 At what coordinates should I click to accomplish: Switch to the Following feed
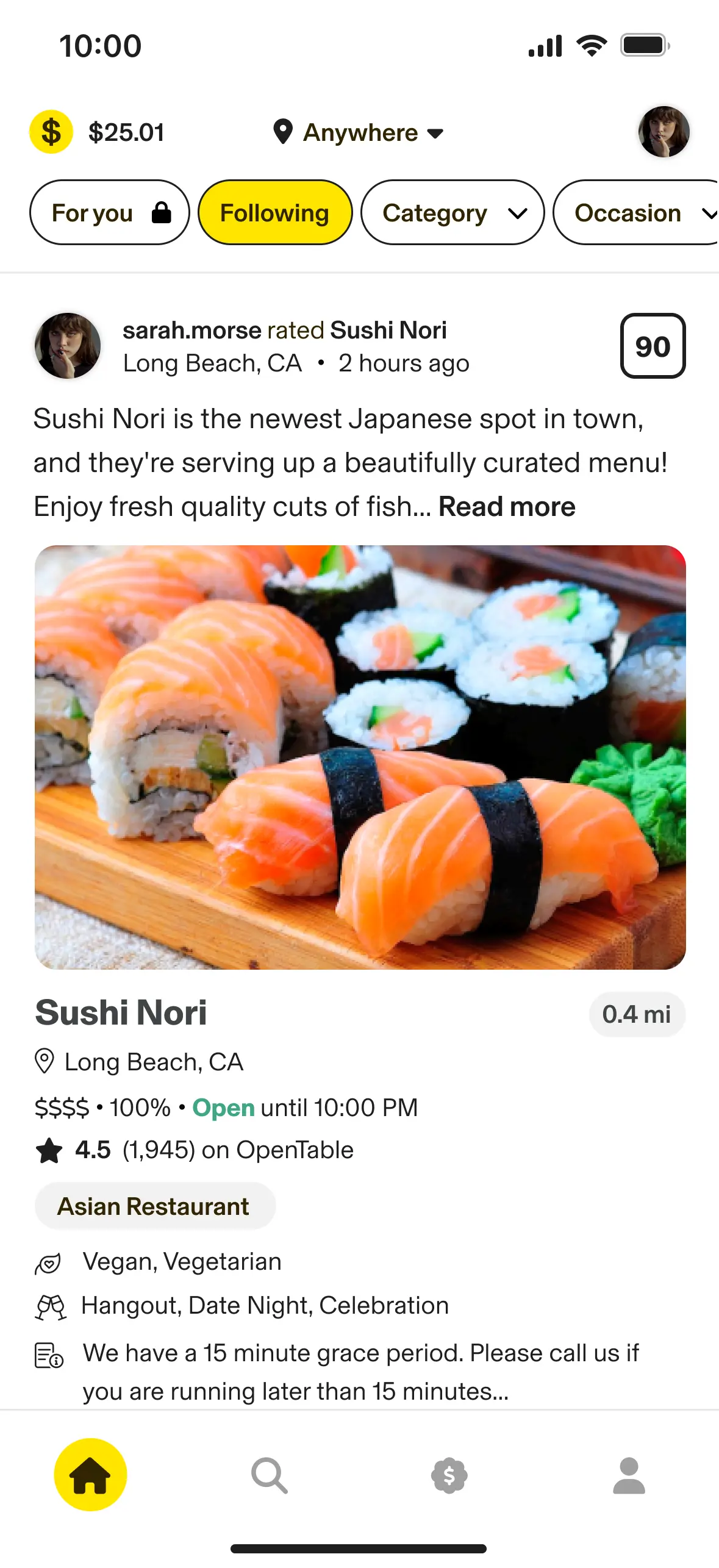tap(275, 213)
